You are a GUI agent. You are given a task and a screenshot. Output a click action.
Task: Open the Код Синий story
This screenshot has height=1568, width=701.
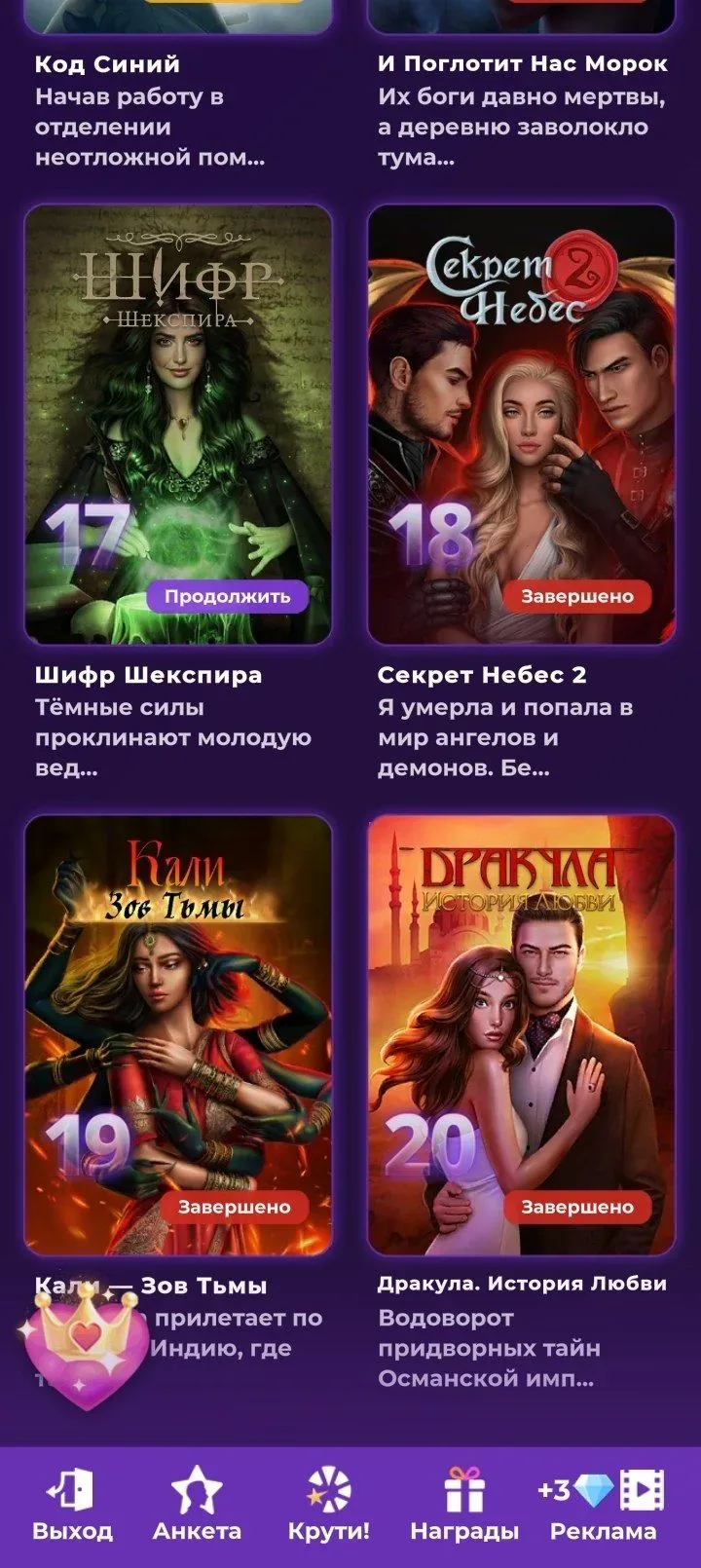coord(107,64)
